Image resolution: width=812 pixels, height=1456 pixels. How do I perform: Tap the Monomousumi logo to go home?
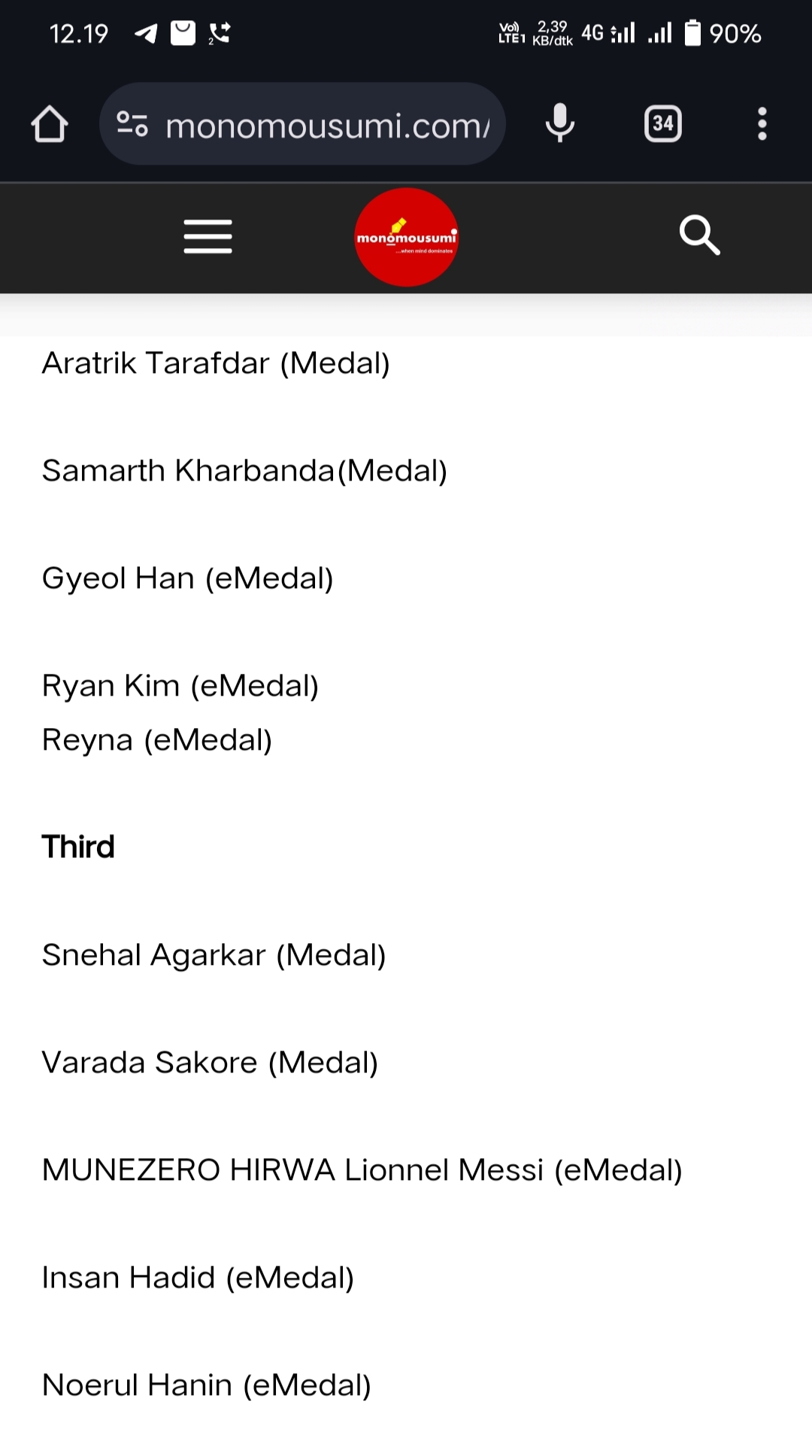[406, 238]
